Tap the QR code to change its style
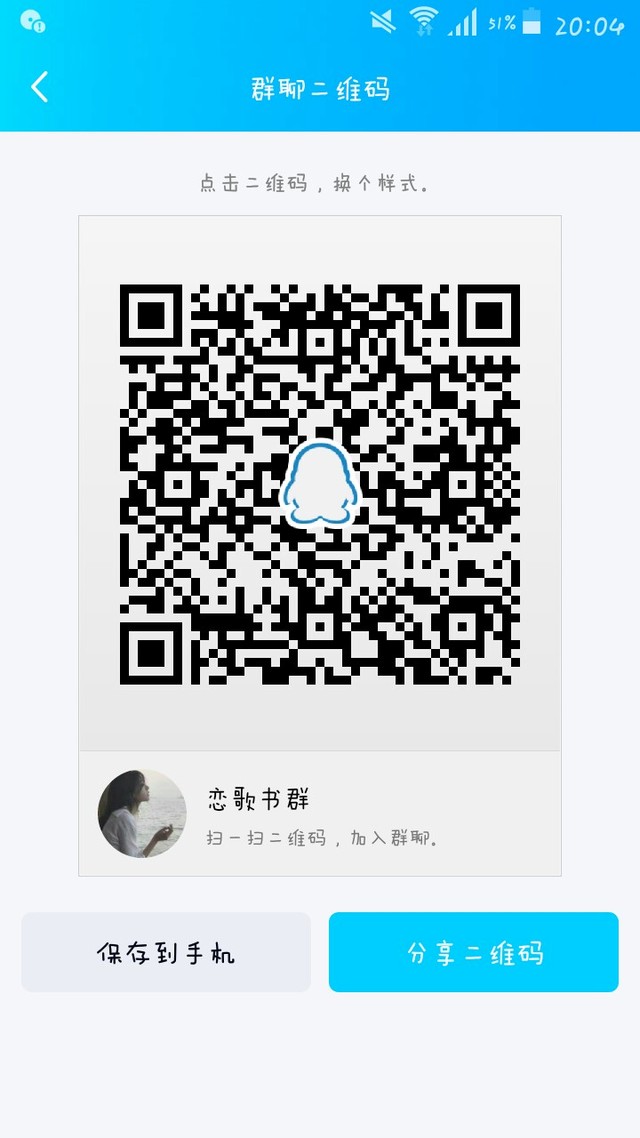Viewport: 640px width, 1138px height. pyautogui.click(x=319, y=484)
